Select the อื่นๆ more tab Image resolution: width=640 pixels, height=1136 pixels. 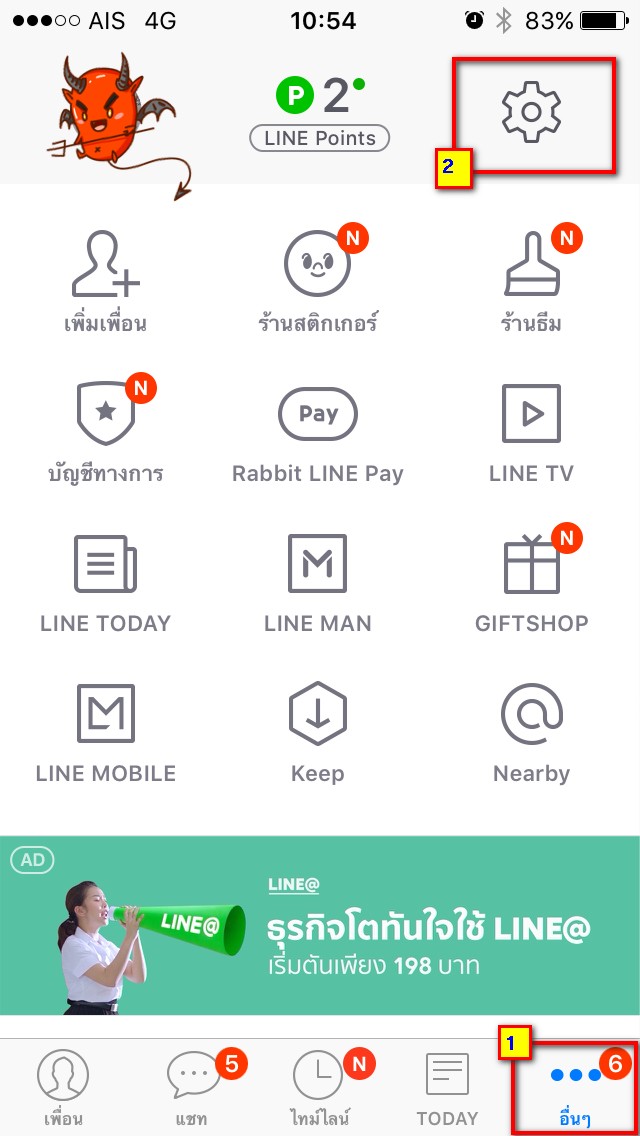(574, 1088)
